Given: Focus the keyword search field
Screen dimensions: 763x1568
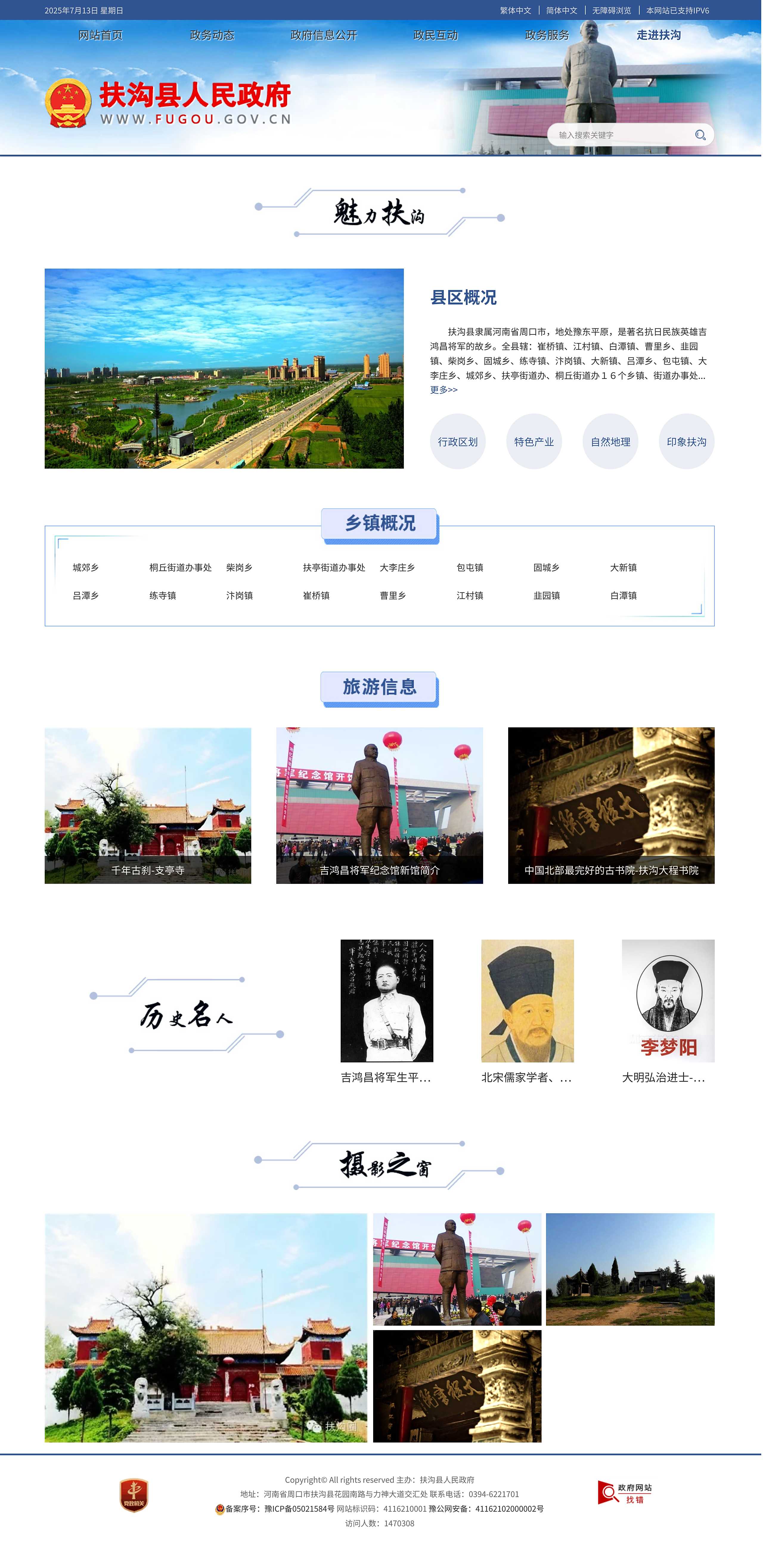Looking at the screenshot, I should (621, 135).
